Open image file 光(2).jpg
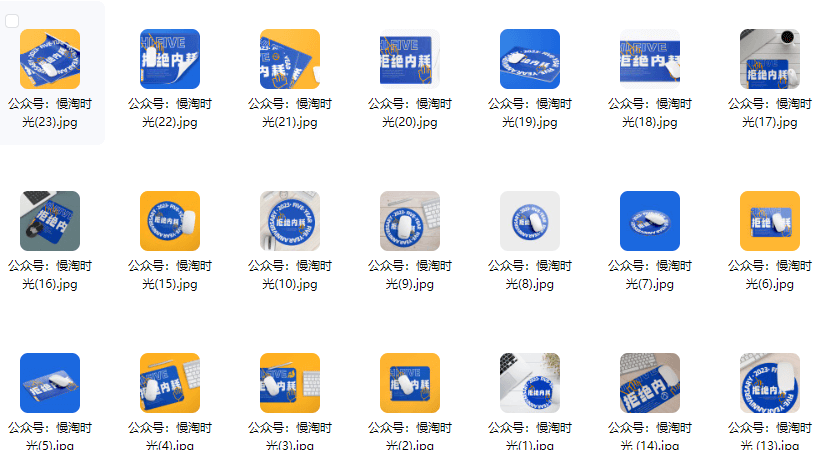 click(410, 383)
